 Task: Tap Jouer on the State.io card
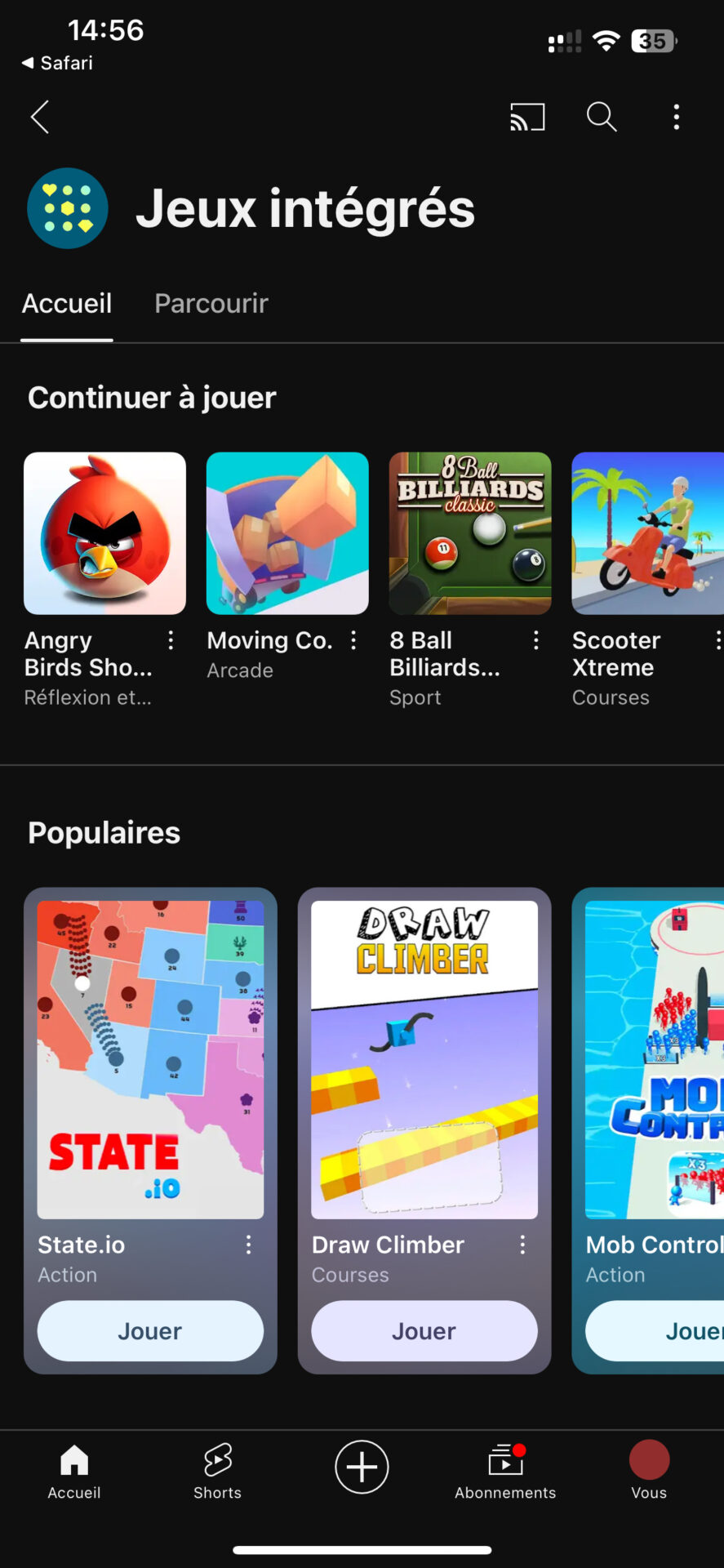(x=150, y=1331)
